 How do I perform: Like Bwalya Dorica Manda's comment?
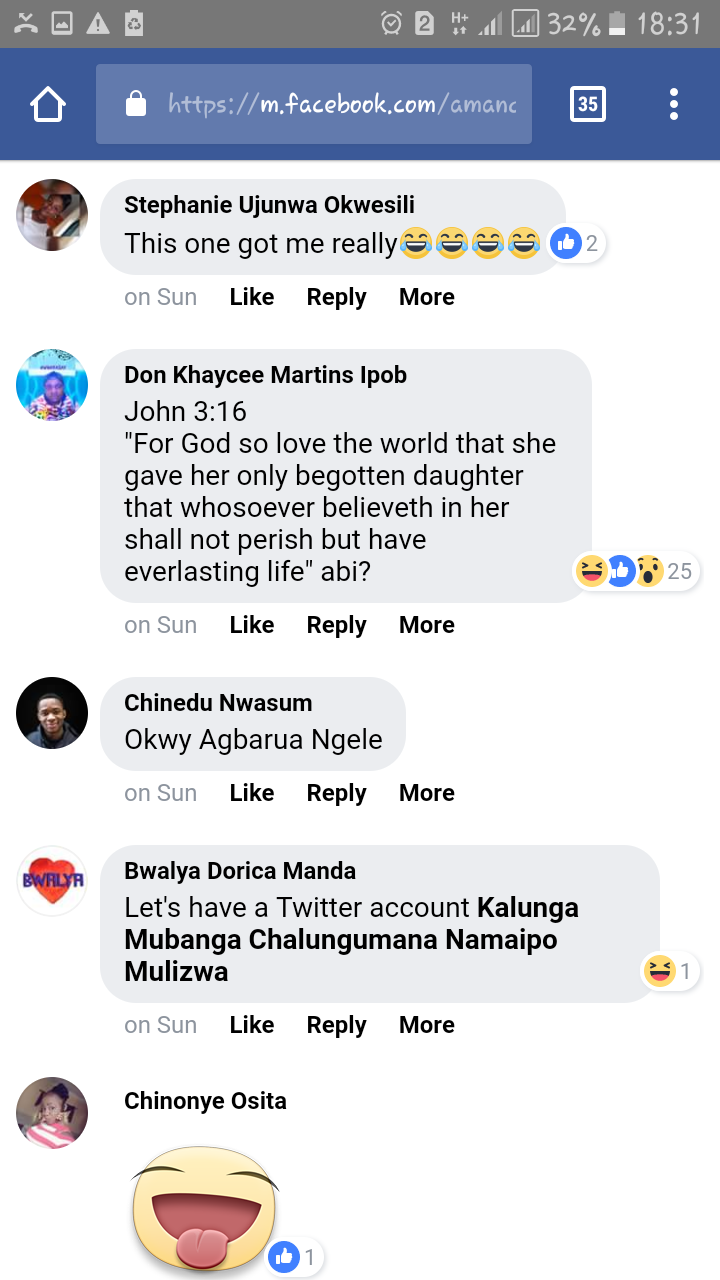(252, 1025)
